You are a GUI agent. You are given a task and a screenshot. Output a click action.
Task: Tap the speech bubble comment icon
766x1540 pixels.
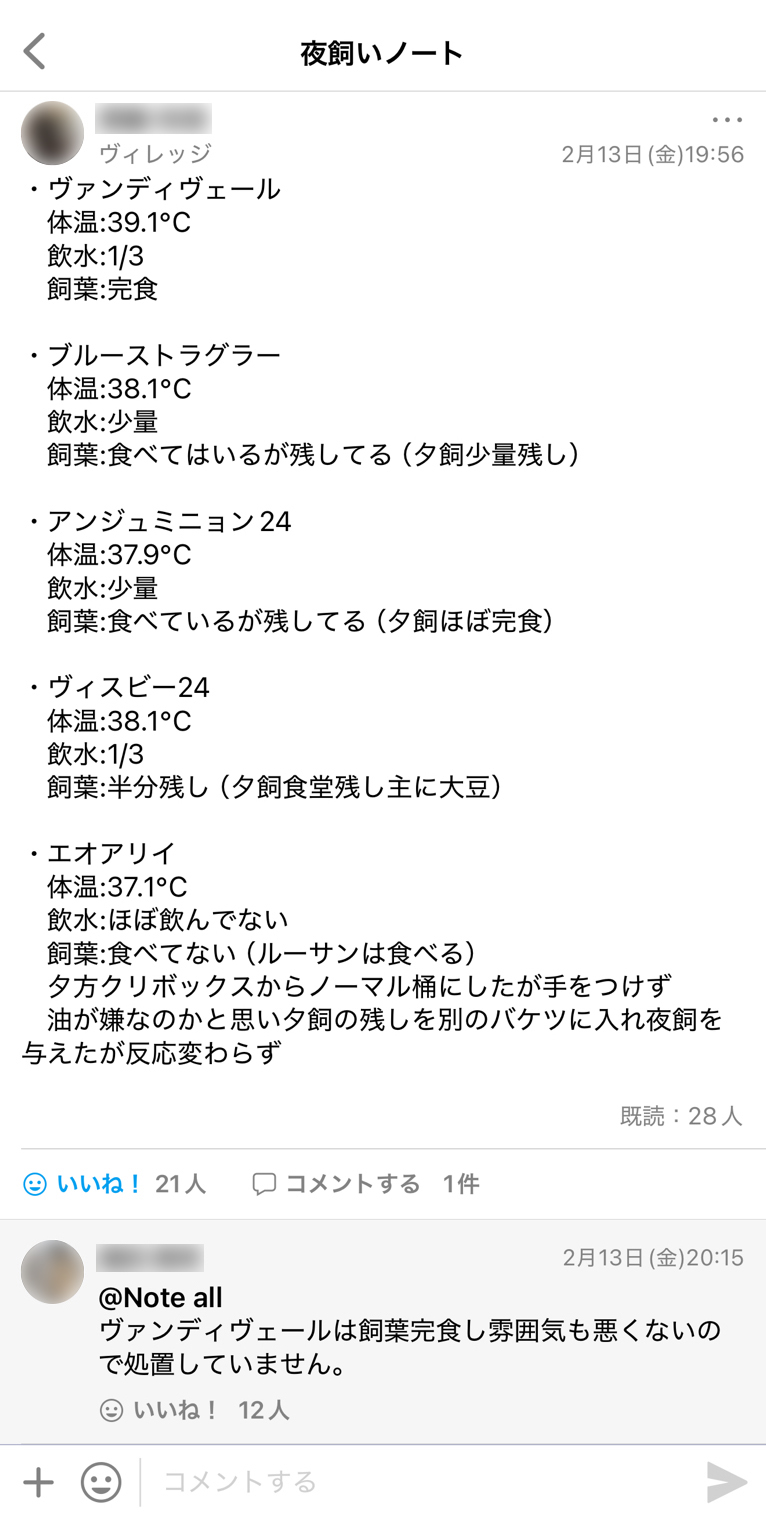[263, 1183]
